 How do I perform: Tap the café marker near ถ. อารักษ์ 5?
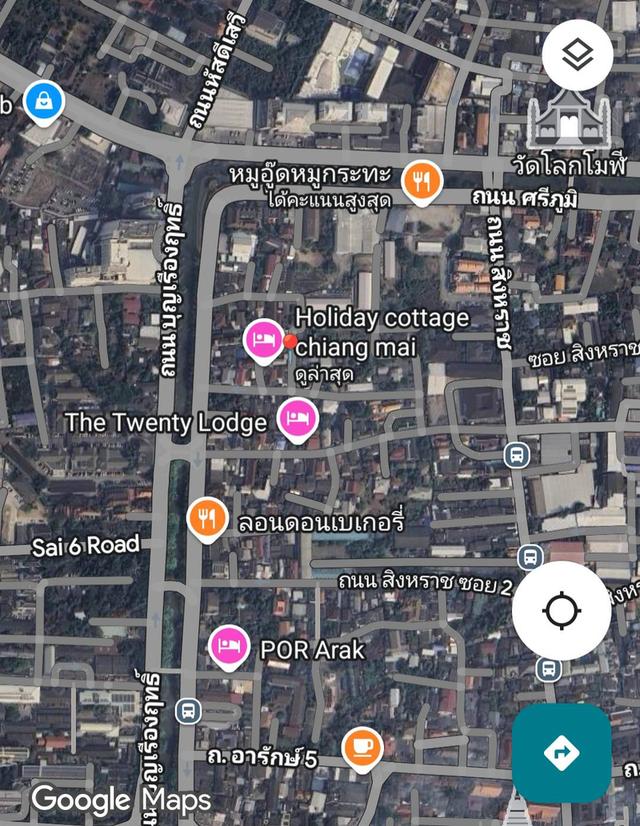(362, 748)
